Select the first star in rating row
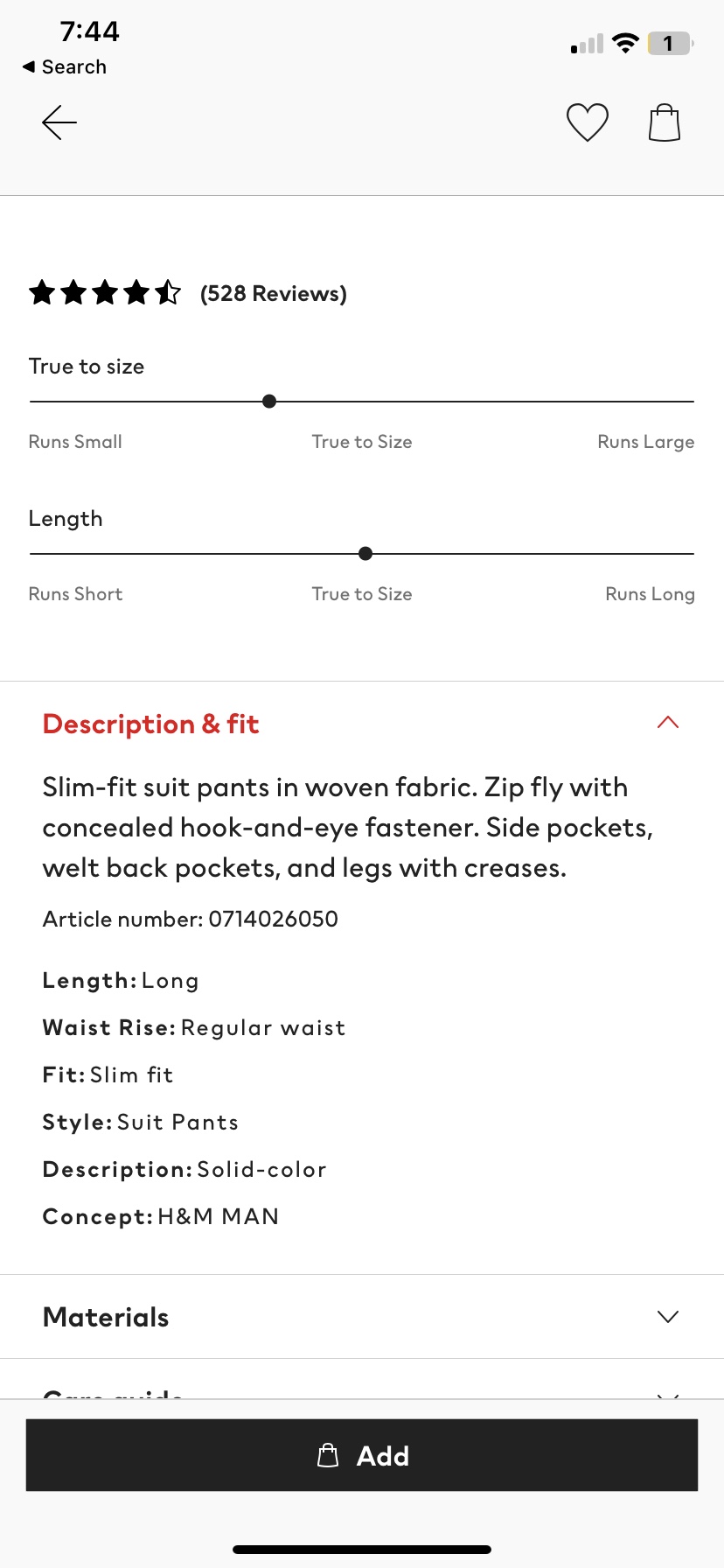Image resolution: width=724 pixels, height=1568 pixels. click(43, 293)
